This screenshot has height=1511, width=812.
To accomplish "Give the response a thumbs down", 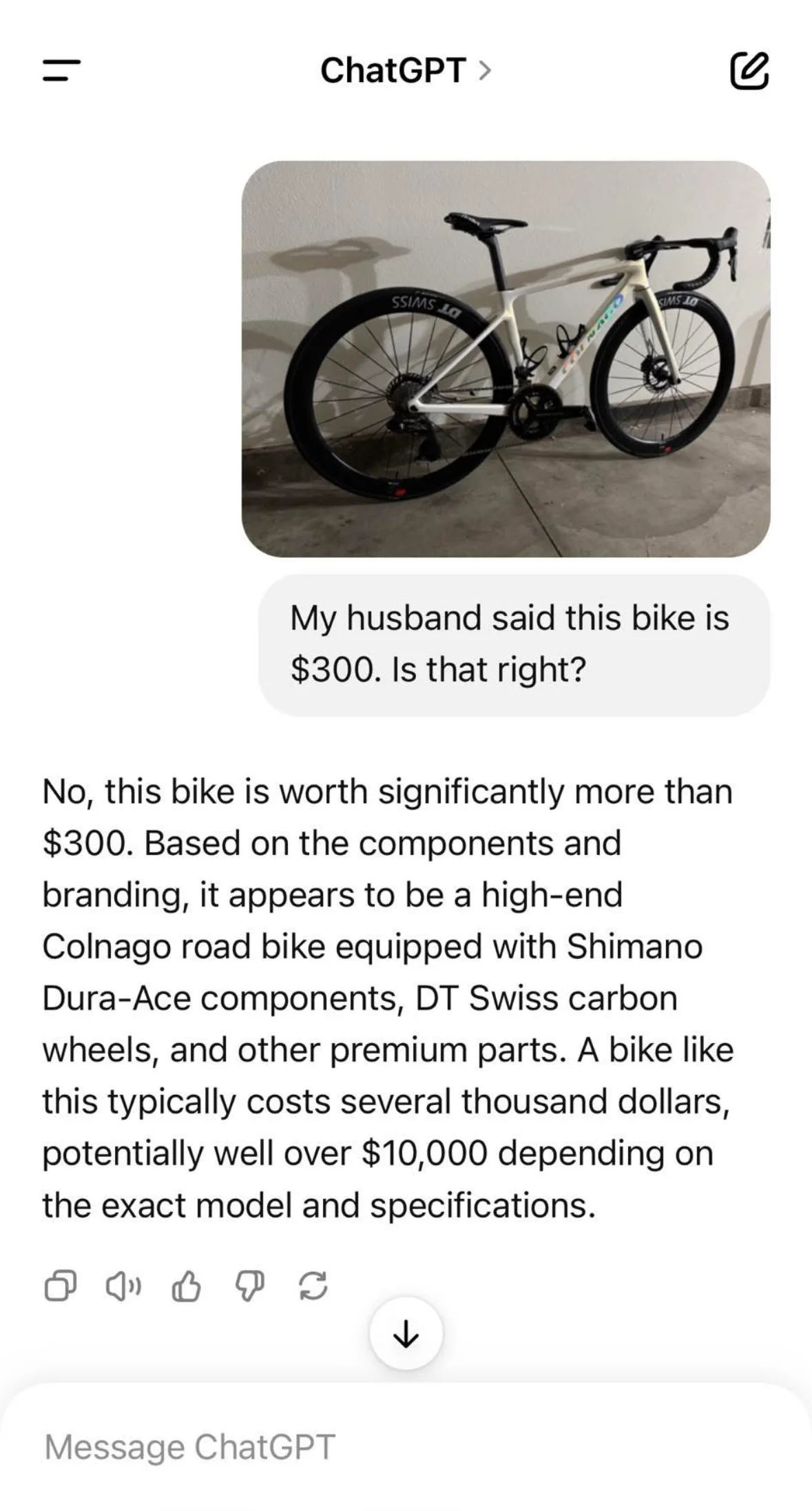I will pyautogui.click(x=249, y=1286).
